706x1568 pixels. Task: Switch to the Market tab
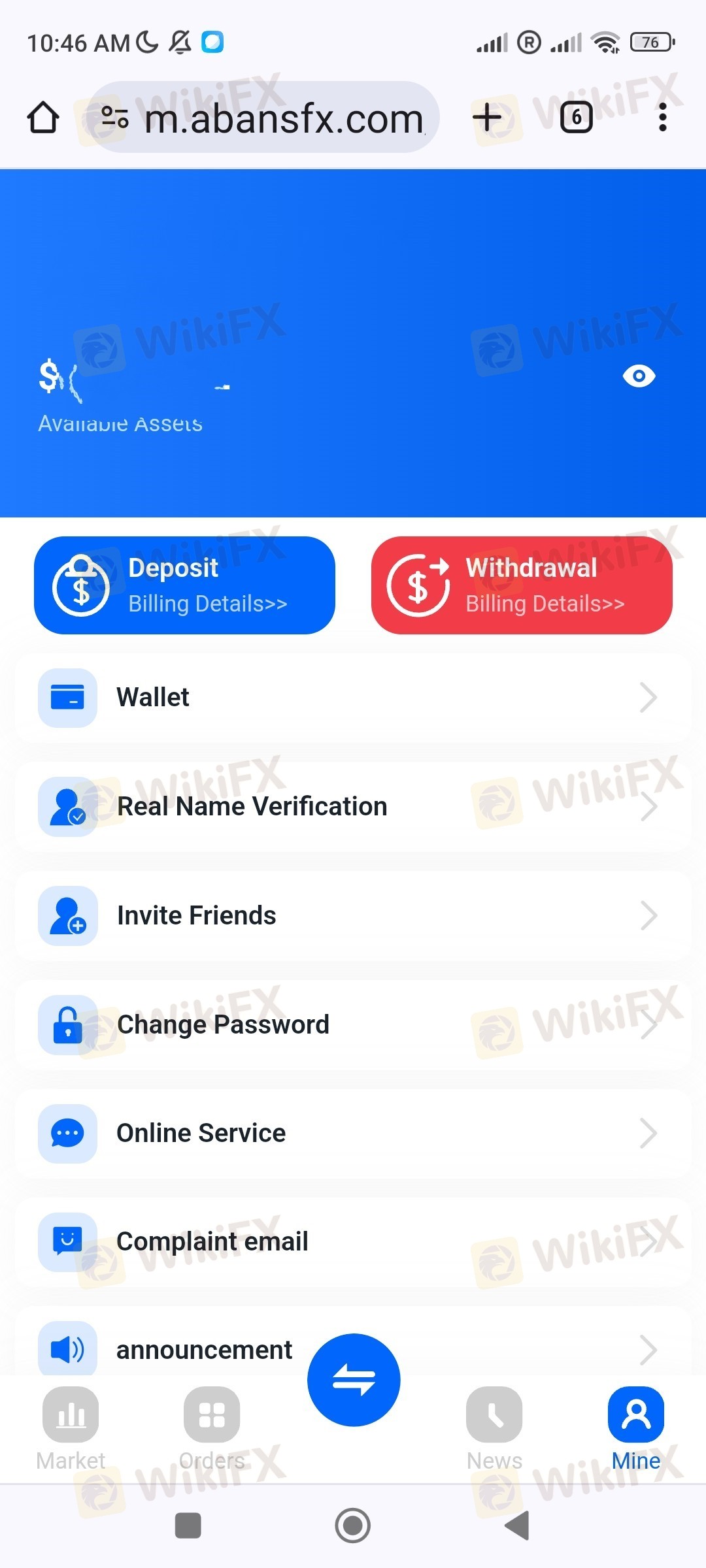point(71,1428)
